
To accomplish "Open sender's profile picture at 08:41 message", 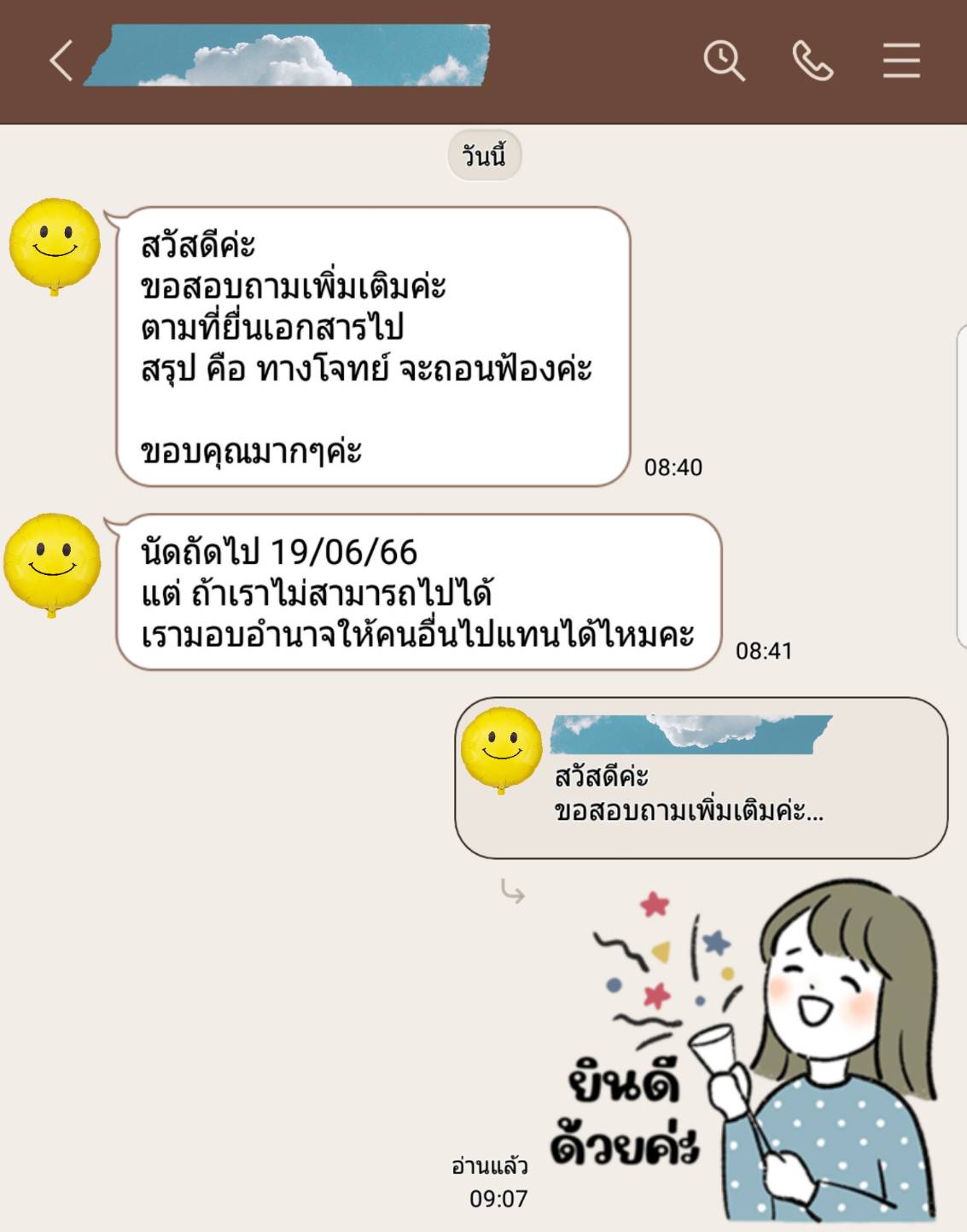I will [x=53, y=563].
